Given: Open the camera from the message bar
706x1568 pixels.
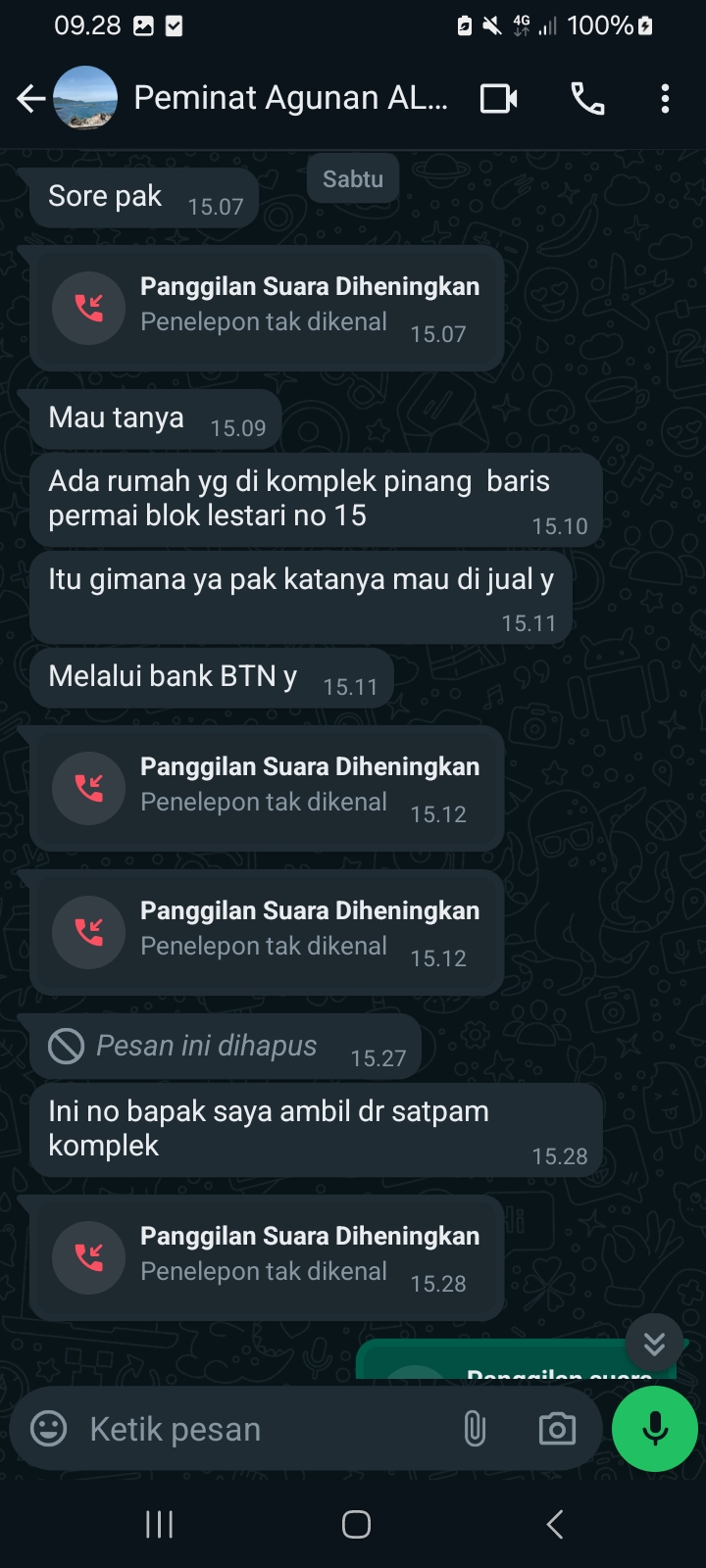Looking at the screenshot, I should 557,1428.
